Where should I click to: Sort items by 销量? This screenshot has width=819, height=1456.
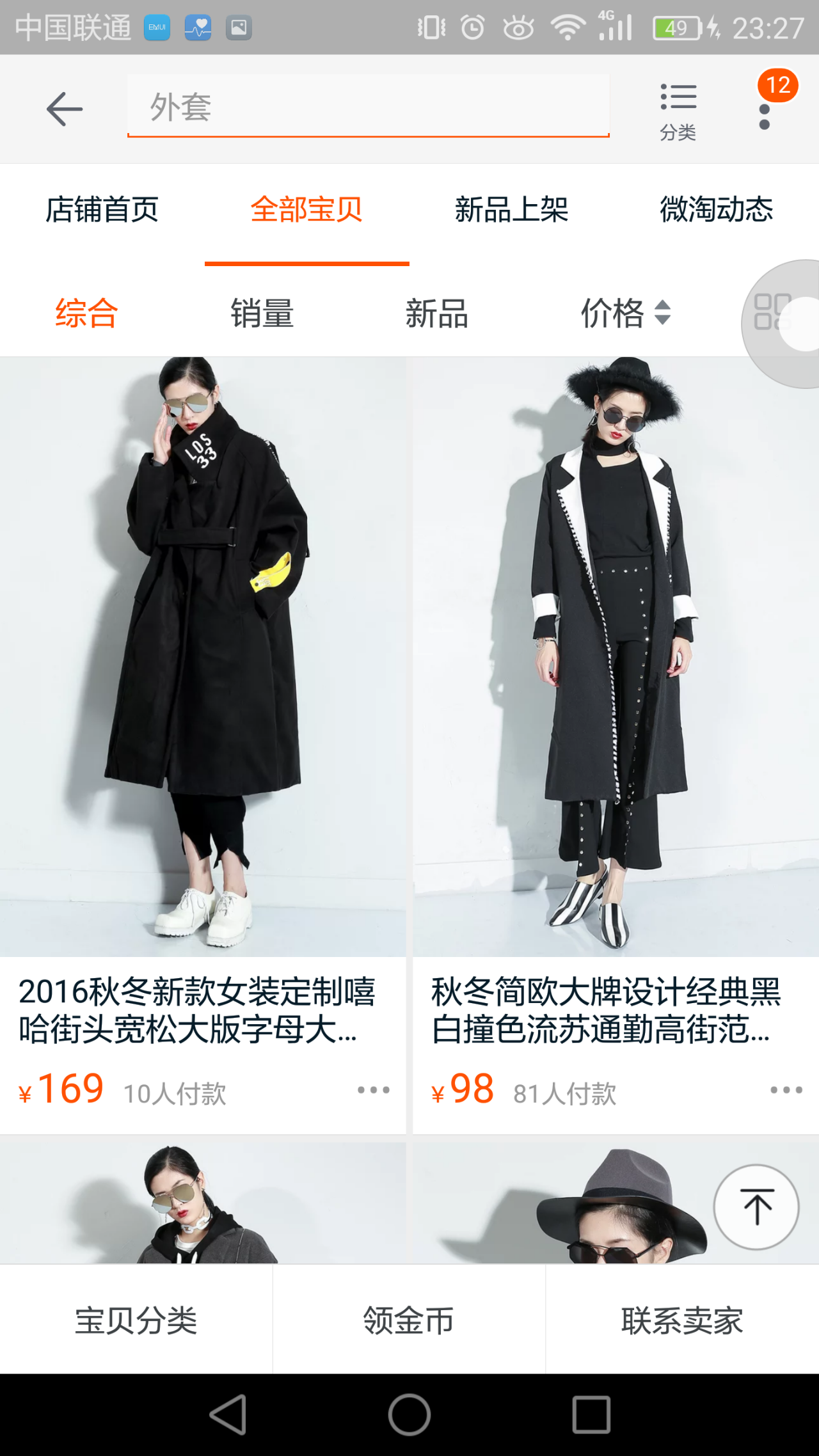(x=262, y=313)
